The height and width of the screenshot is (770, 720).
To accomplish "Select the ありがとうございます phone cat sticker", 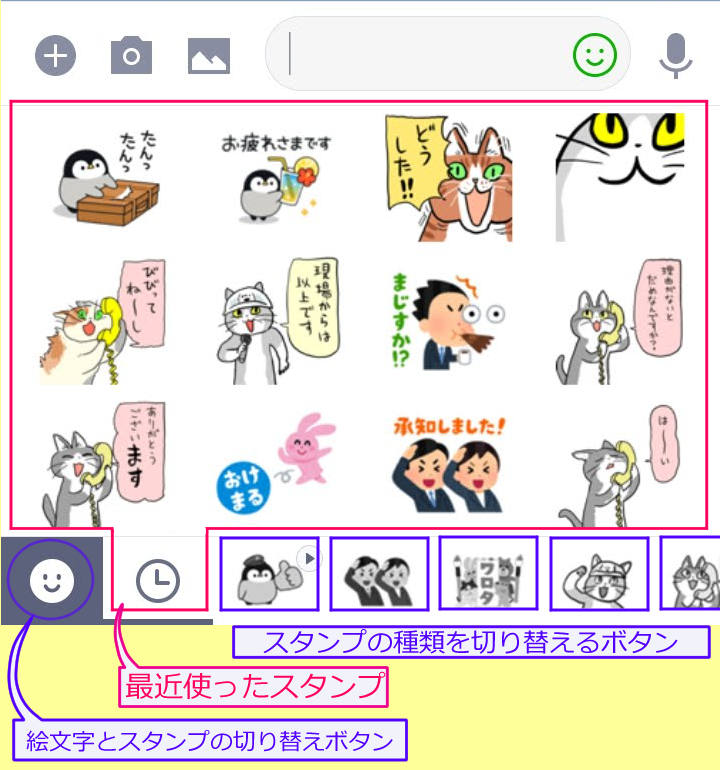I will [x=95, y=455].
